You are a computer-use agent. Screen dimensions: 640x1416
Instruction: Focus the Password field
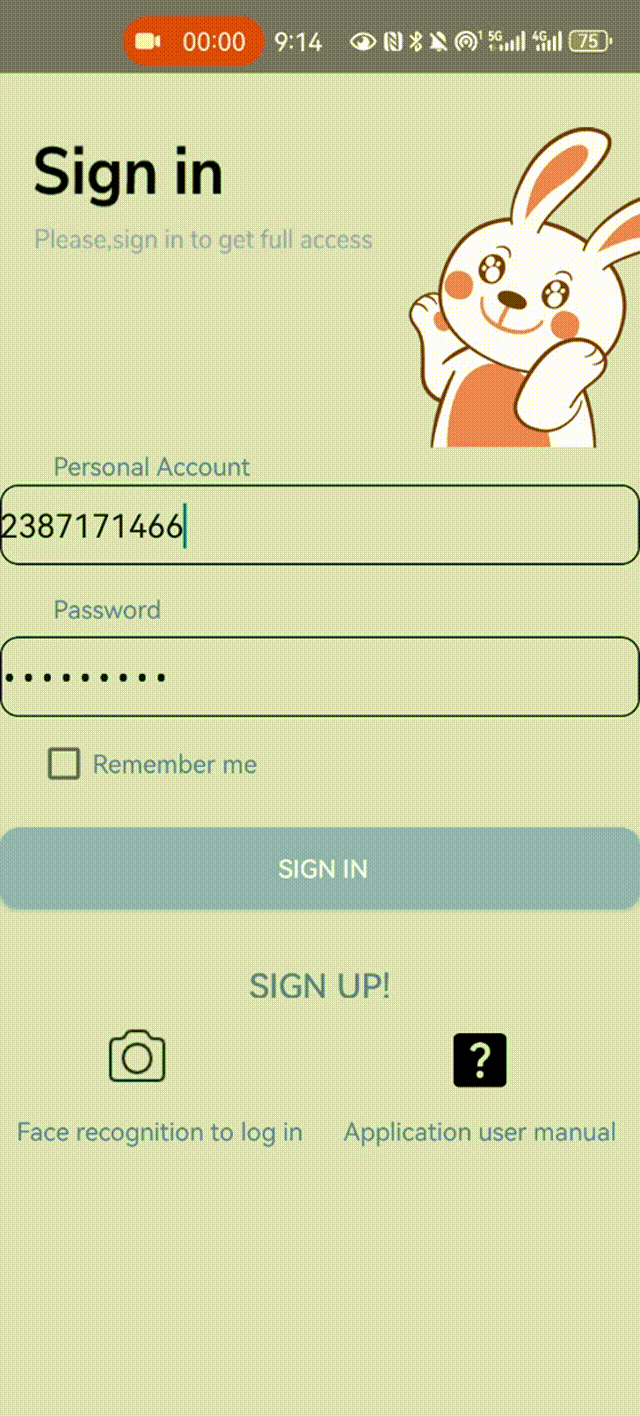320,677
